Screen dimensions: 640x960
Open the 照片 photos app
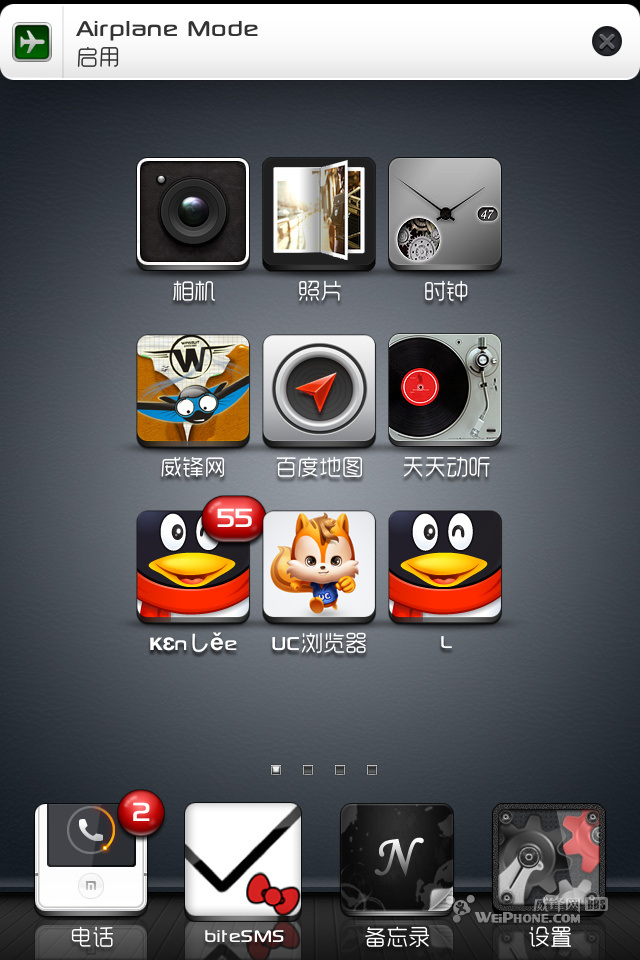point(319,212)
